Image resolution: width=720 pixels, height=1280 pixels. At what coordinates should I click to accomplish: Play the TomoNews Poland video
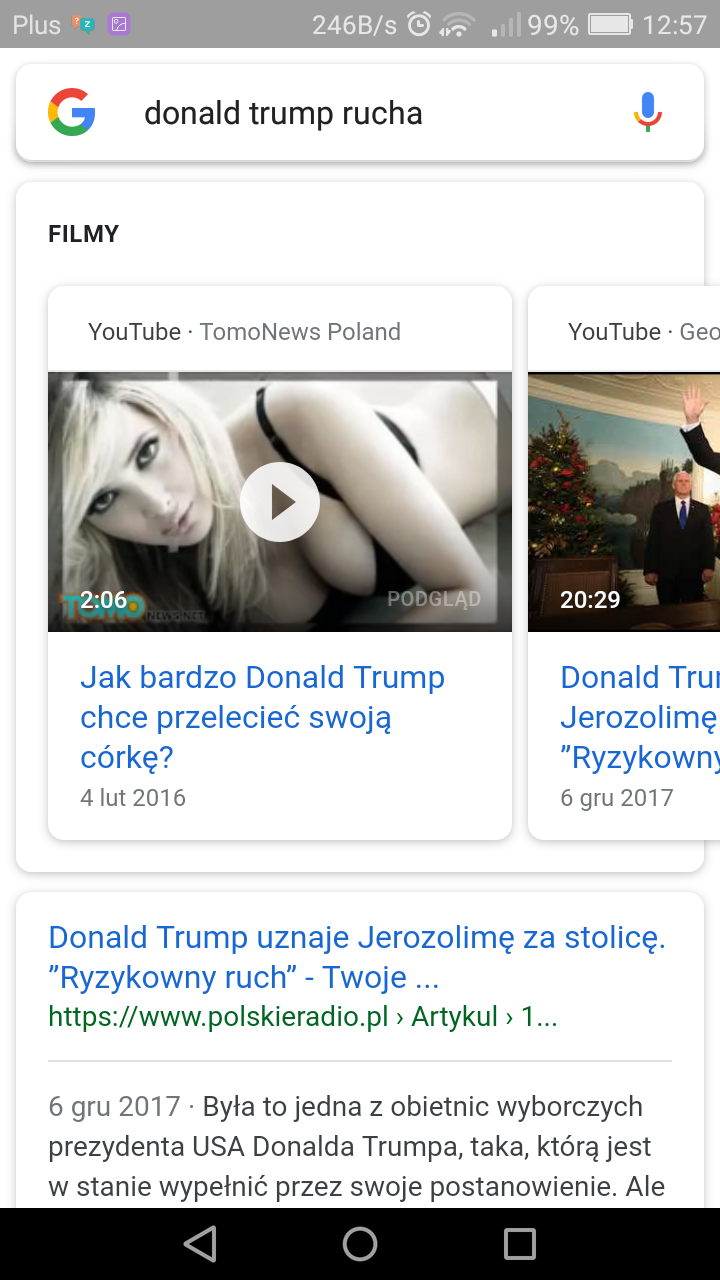[280, 502]
